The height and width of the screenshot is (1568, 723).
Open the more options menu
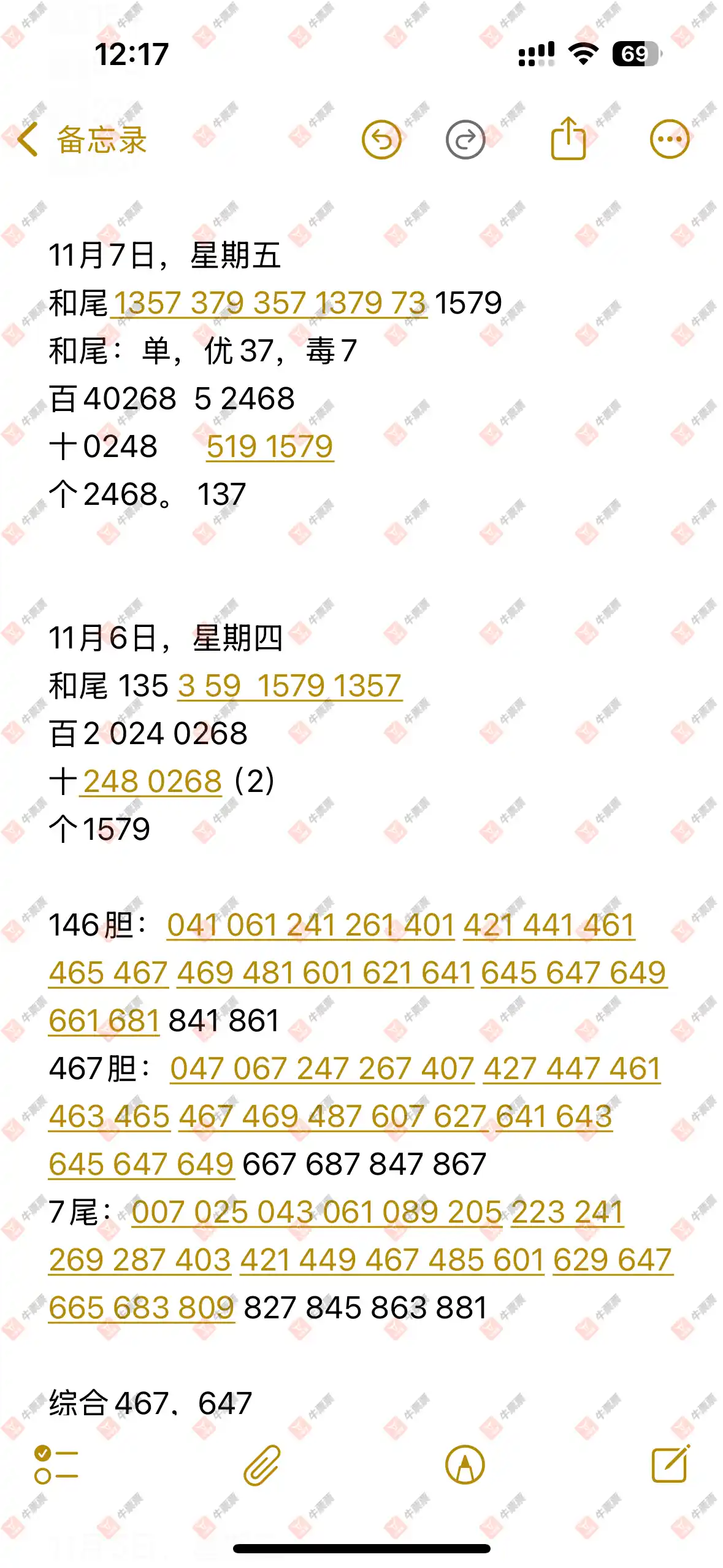669,139
